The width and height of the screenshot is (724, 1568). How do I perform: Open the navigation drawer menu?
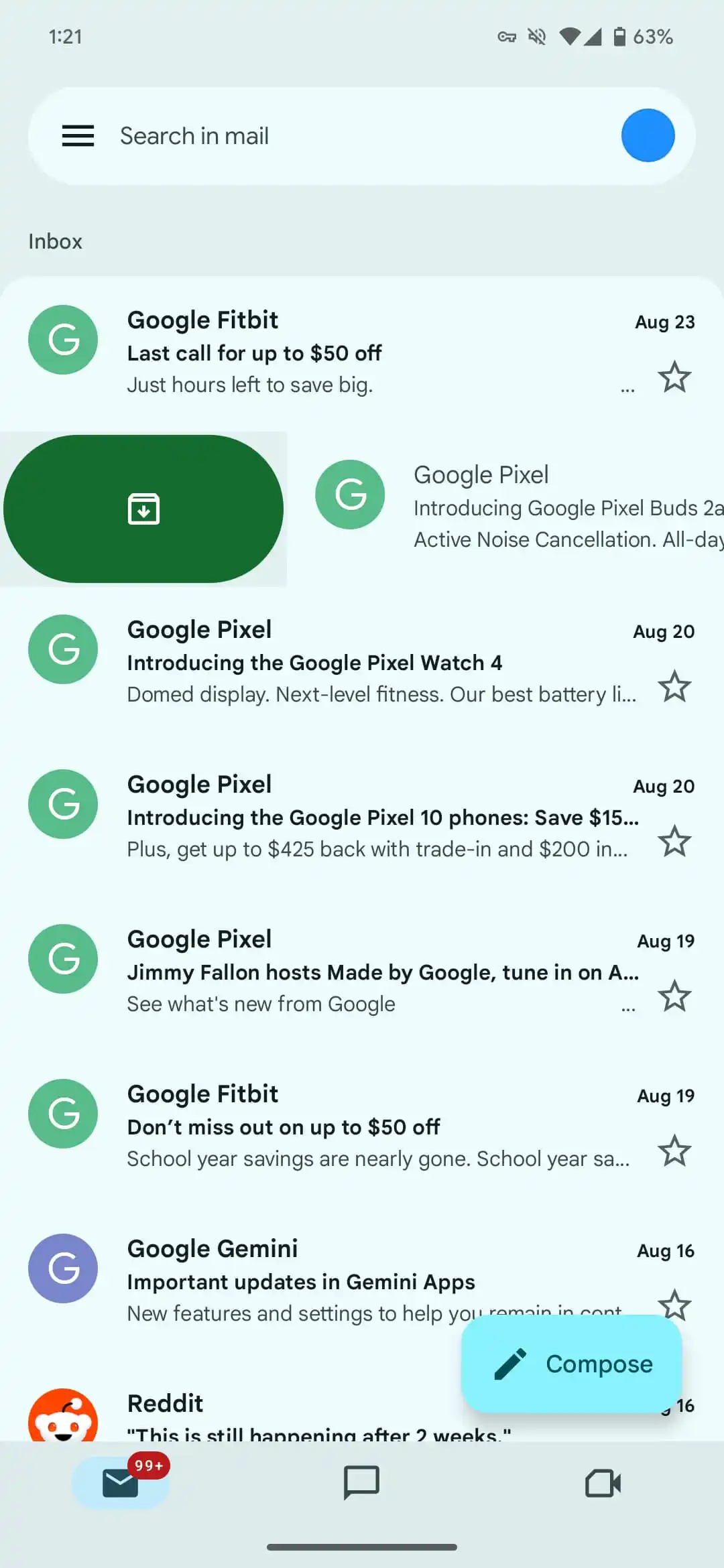pos(78,136)
